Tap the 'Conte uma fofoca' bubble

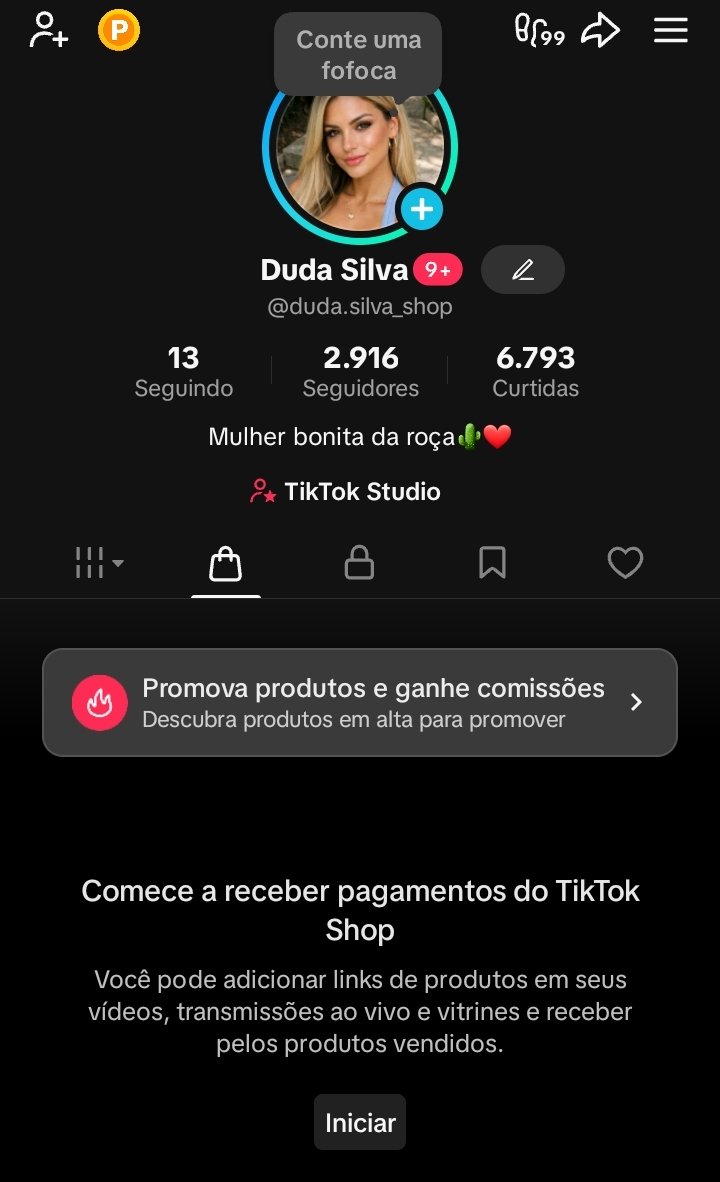pos(359,55)
